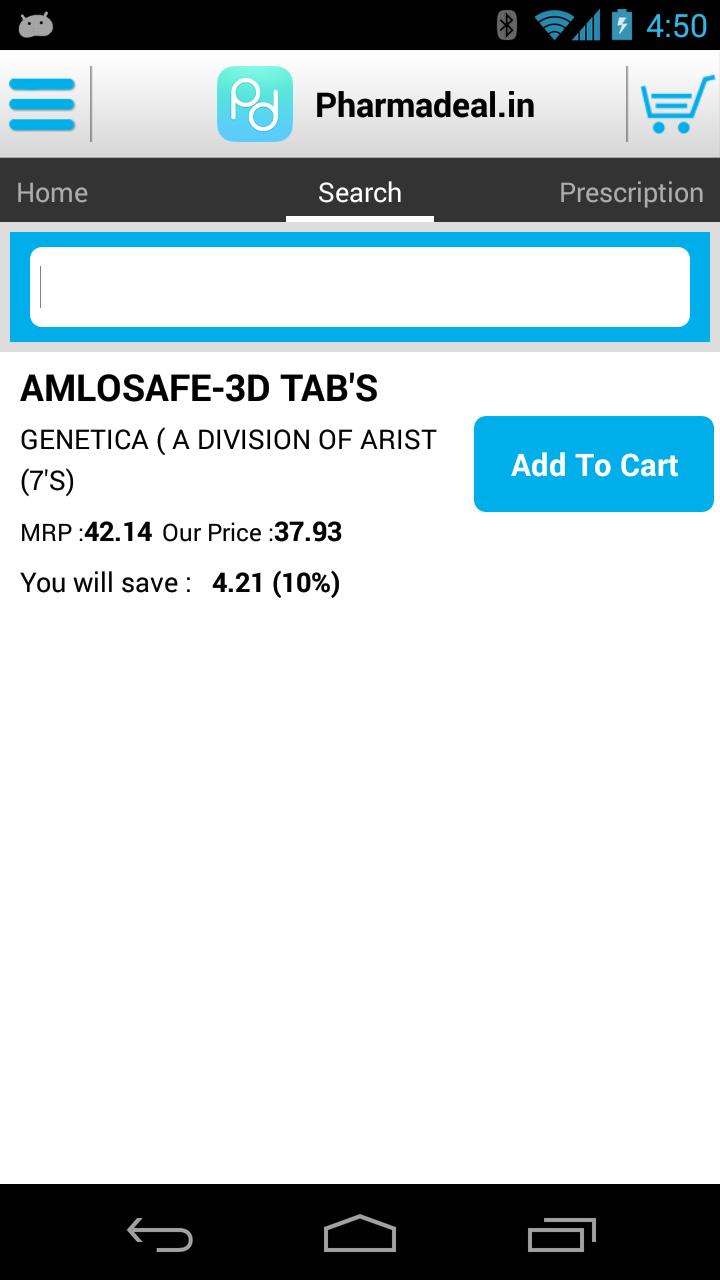Go to the Prescription tab
The width and height of the screenshot is (720, 1280).
point(630,192)
